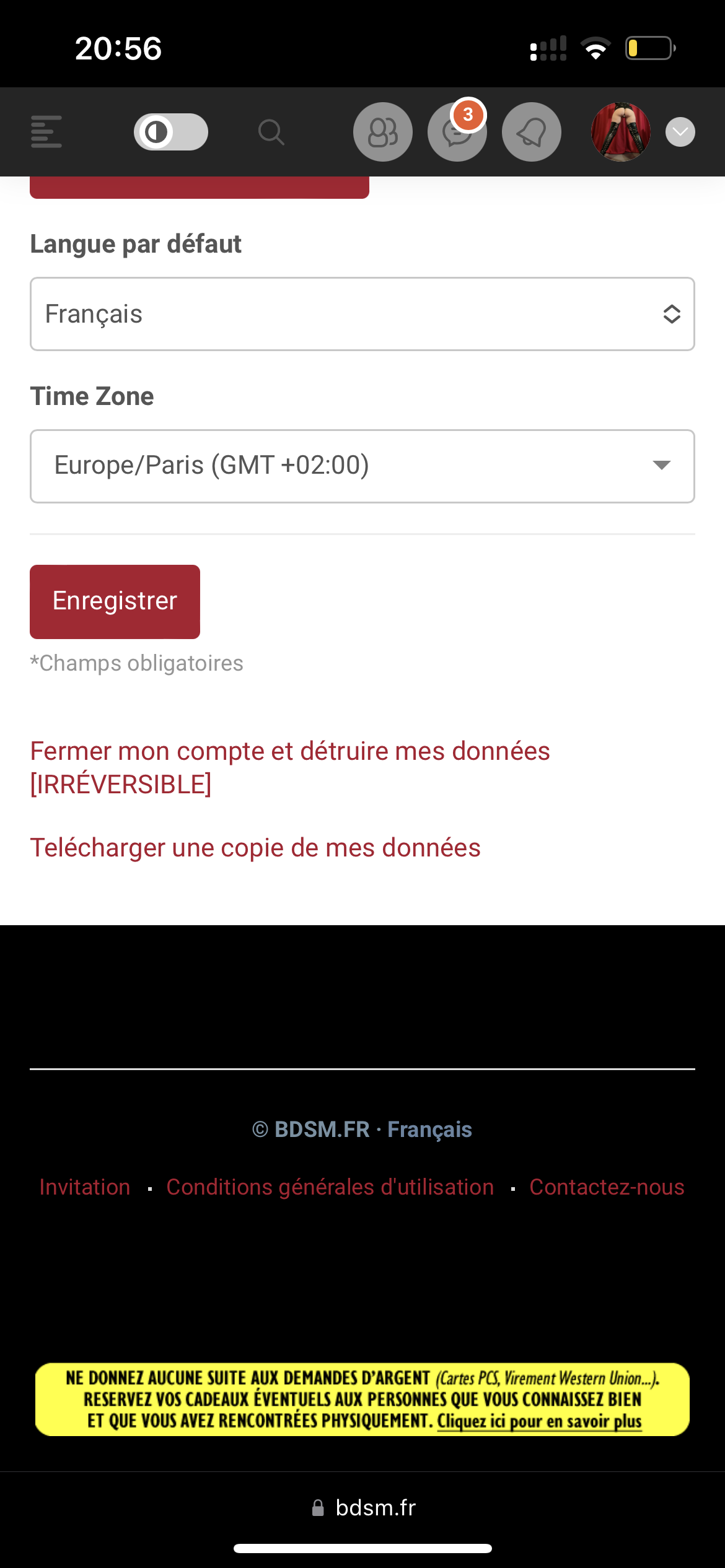The height and width of the screenshot is (1568, 725).
Task: Open the Contactez-nous link
Action: point(607,1187)
